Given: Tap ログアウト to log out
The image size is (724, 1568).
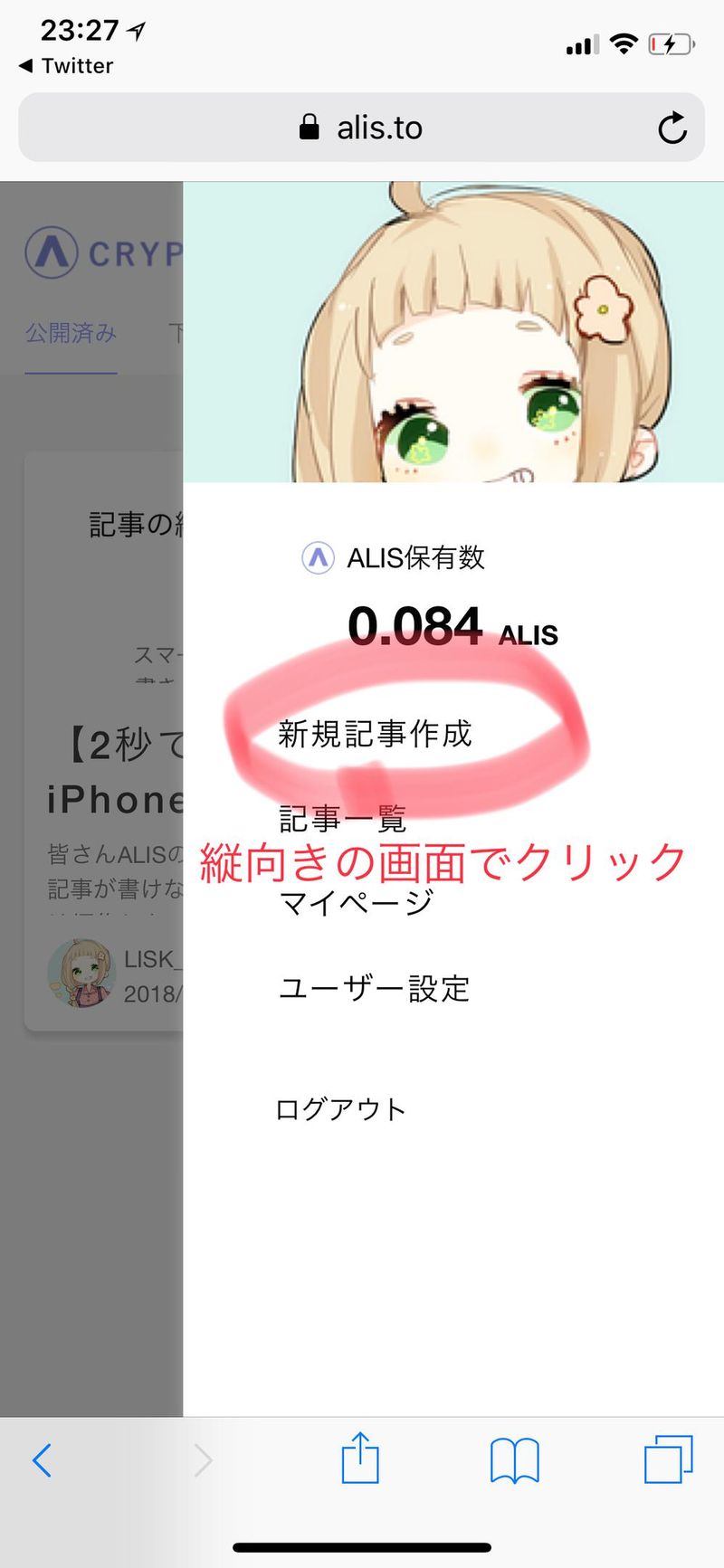Looking at the screenshot, I should click(x=340, y=1109).
